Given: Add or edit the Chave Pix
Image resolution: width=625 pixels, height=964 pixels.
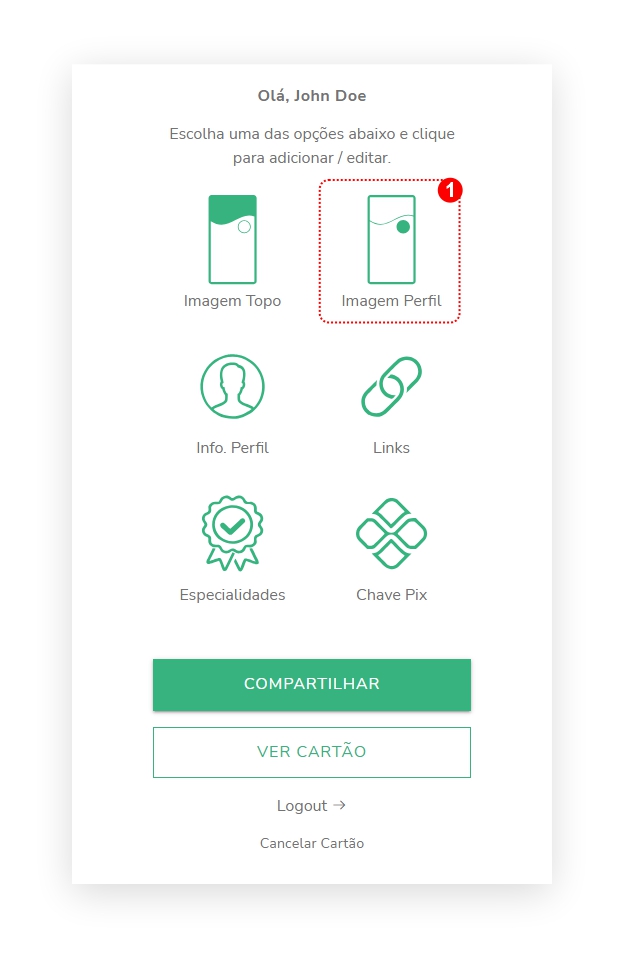Looking at the screenshot, I should pyautogui.click(x=391, y=547).
